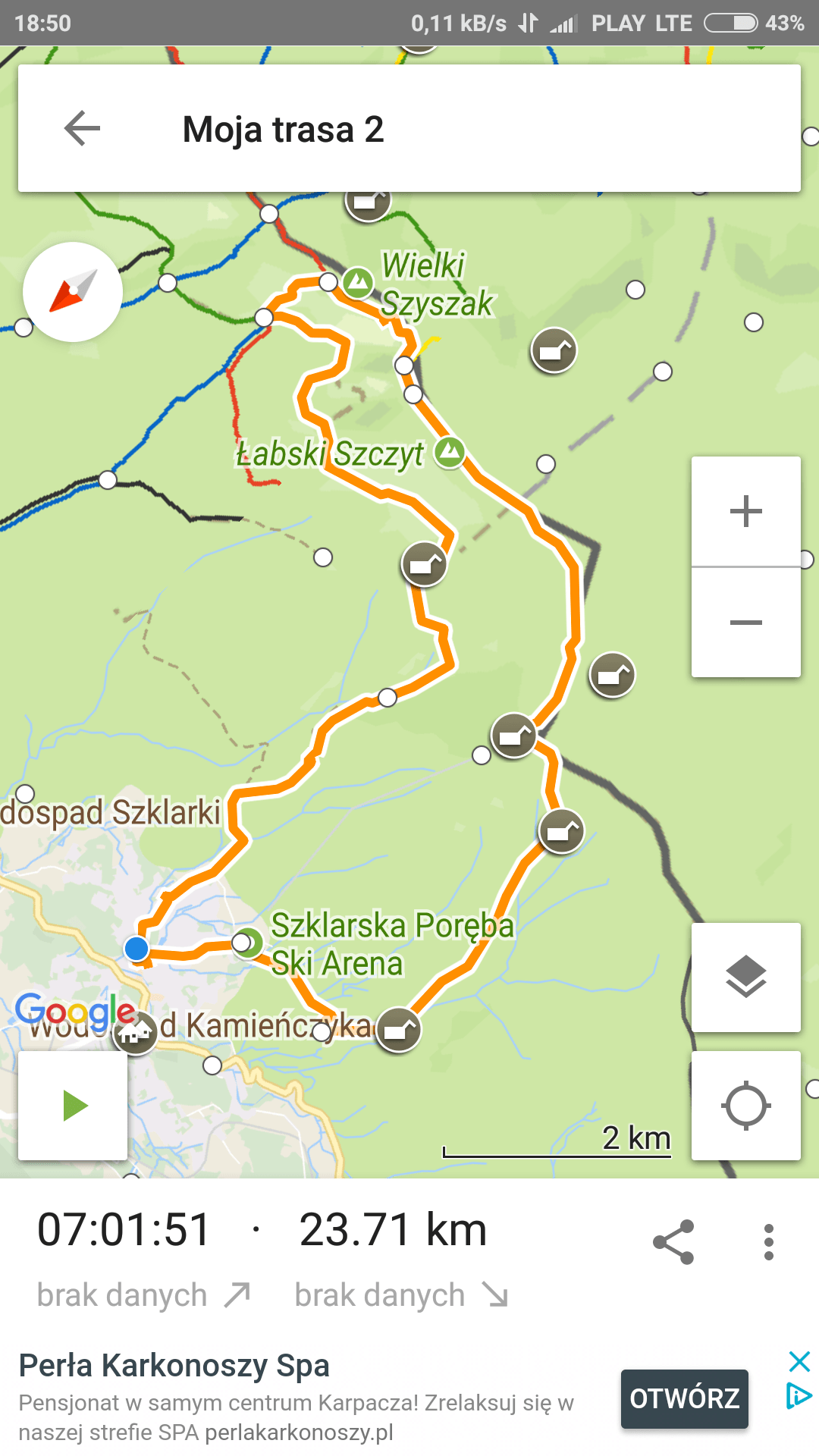The width and height of the screenshot is (819, 1456).
Task: Center map on my location
Action: click(x=745, y=1105)
